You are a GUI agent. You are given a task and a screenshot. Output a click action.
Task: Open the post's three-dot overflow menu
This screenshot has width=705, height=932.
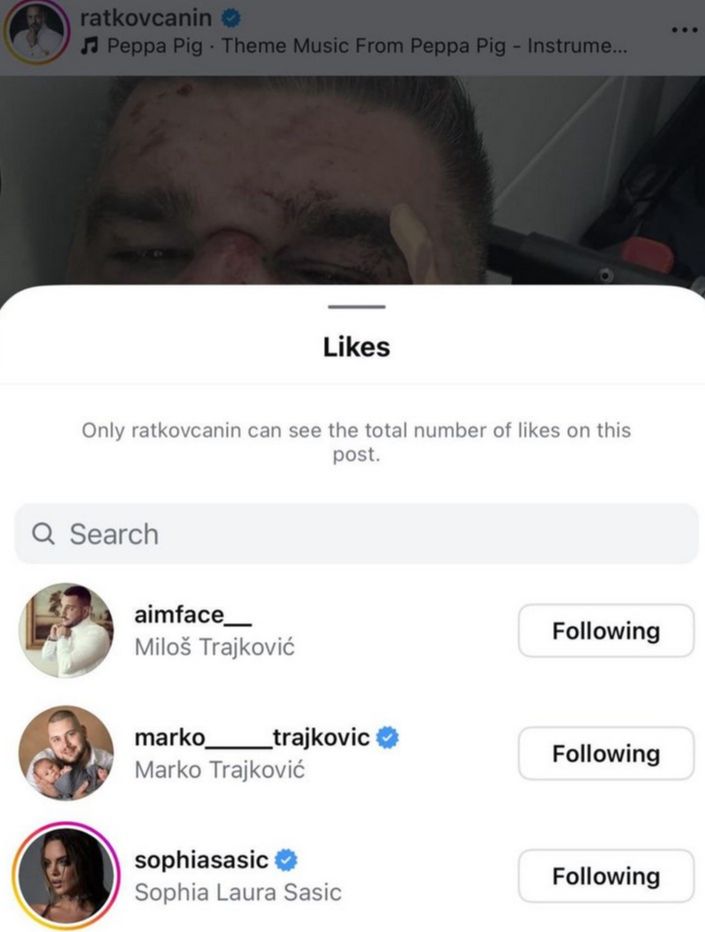[682, 30]
